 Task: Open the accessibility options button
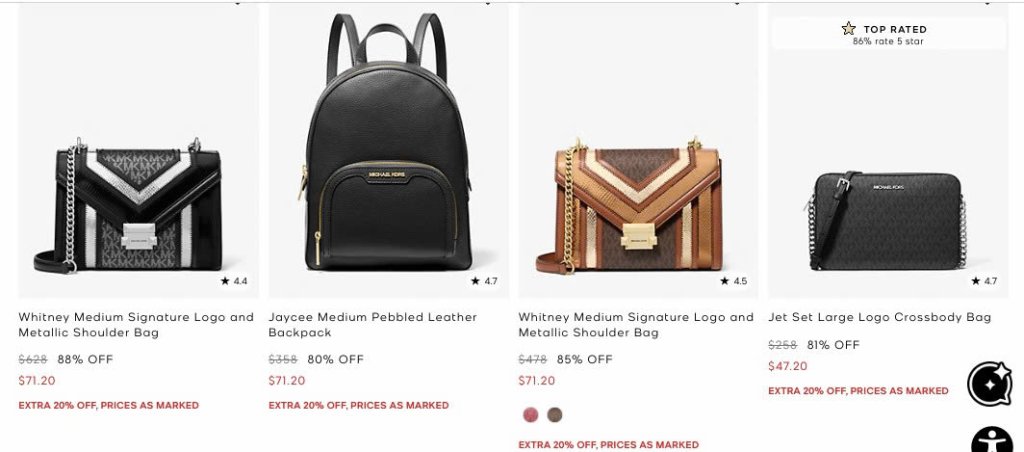pos(992,441)
